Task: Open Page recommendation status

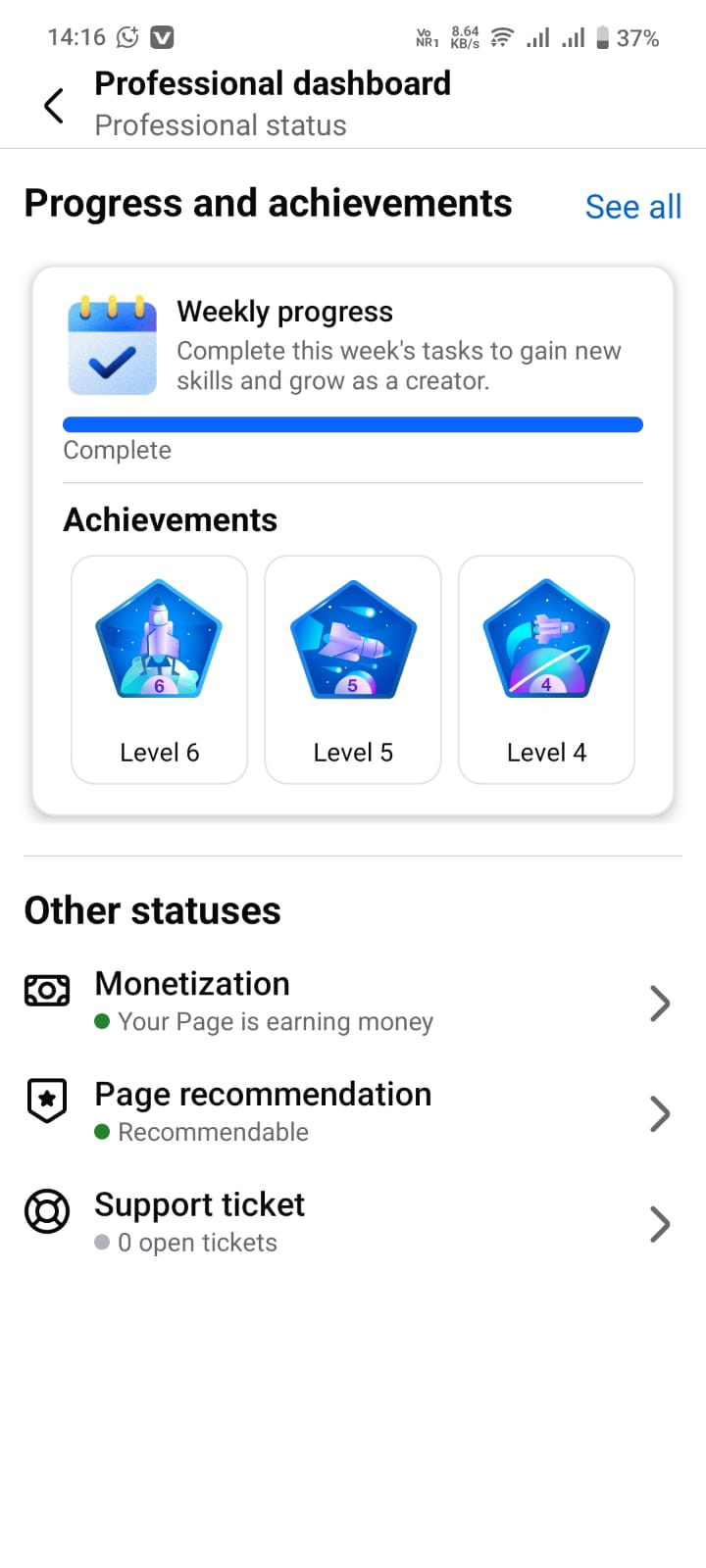Action: coord(351,1112)
